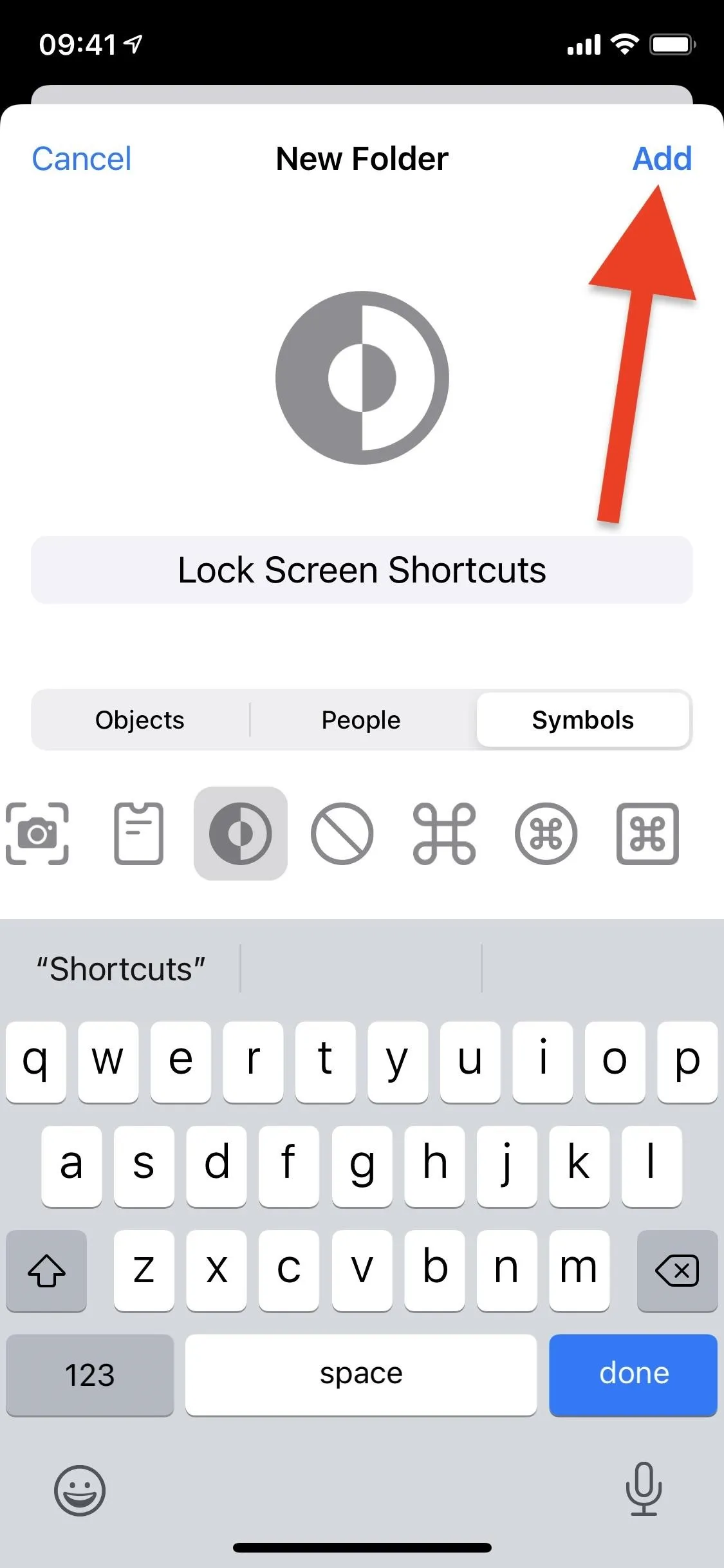
Task: Open the emoji keyboard
Action: [80, 1490]
